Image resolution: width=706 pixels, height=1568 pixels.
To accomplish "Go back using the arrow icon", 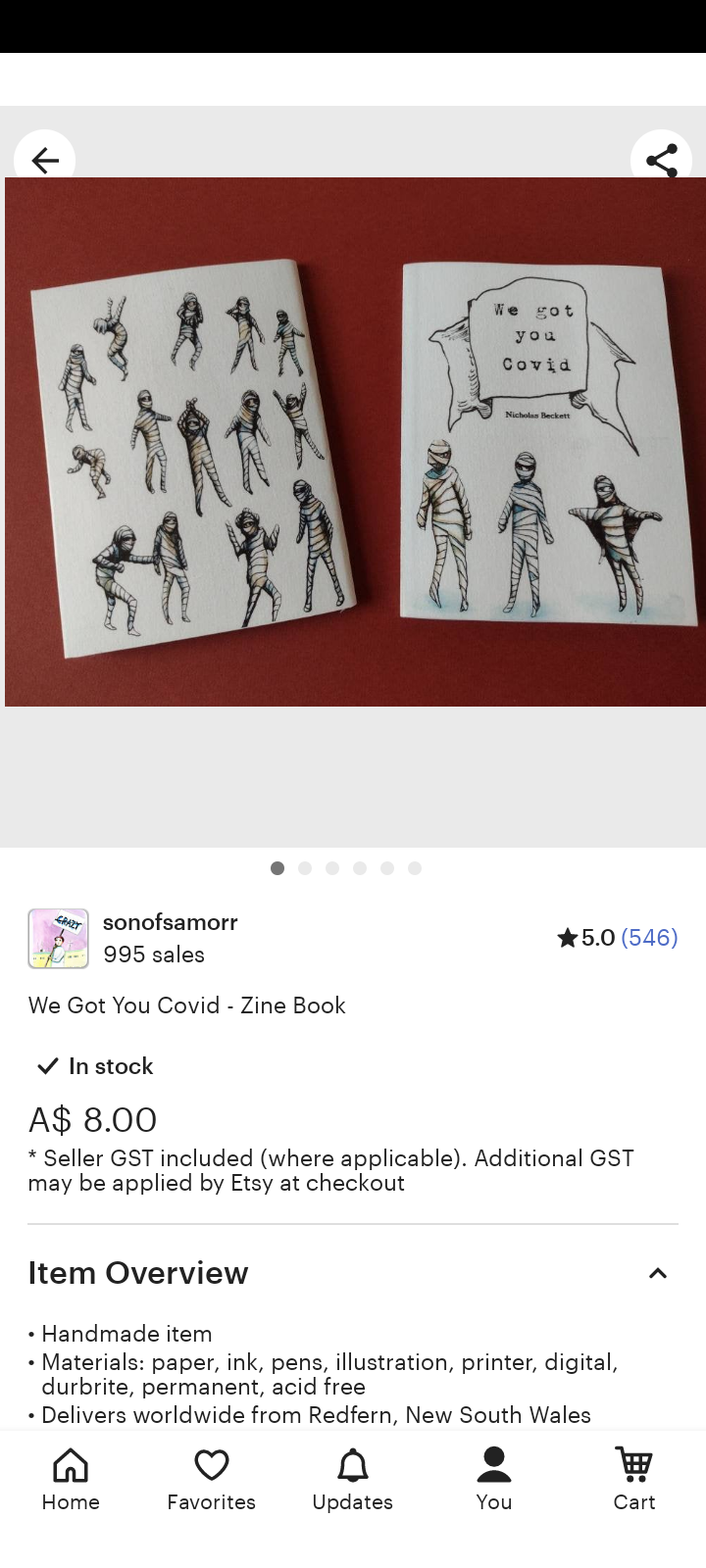I will coord(45,160).
